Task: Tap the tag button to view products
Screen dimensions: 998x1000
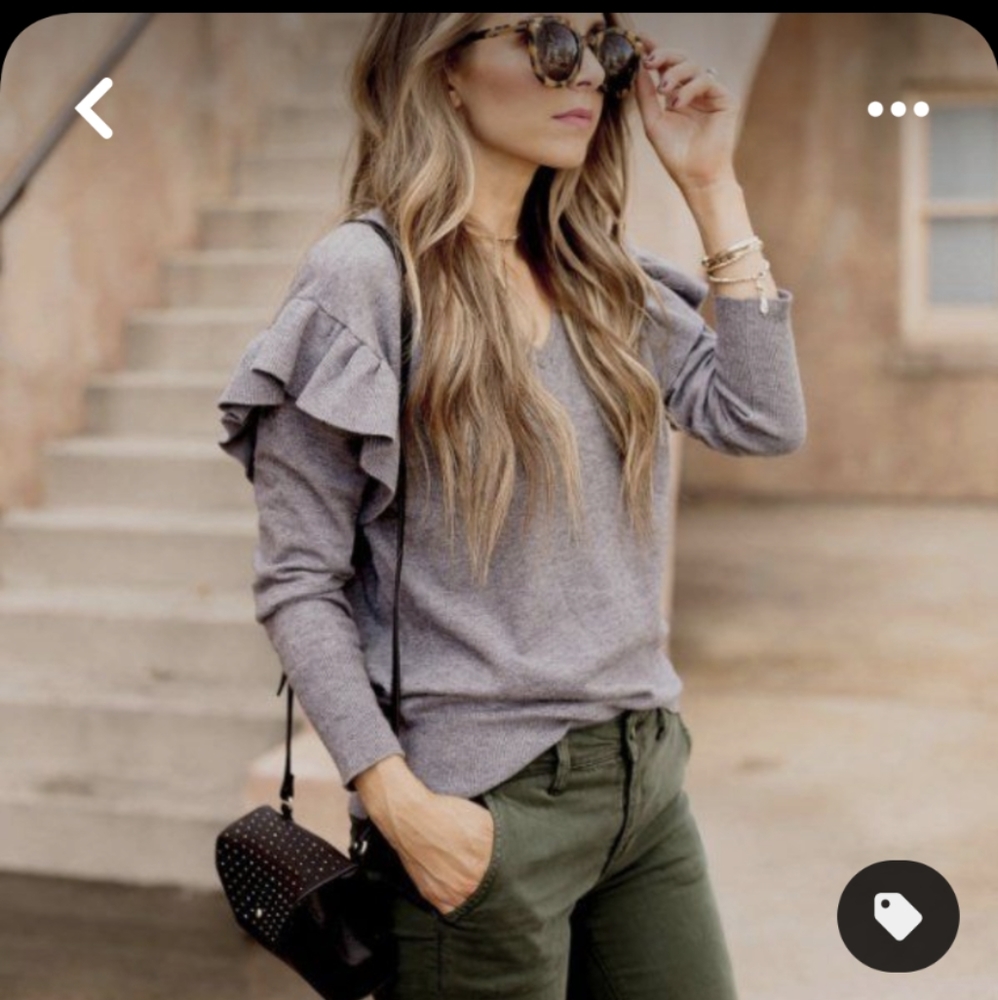Action: pos(897,916)
